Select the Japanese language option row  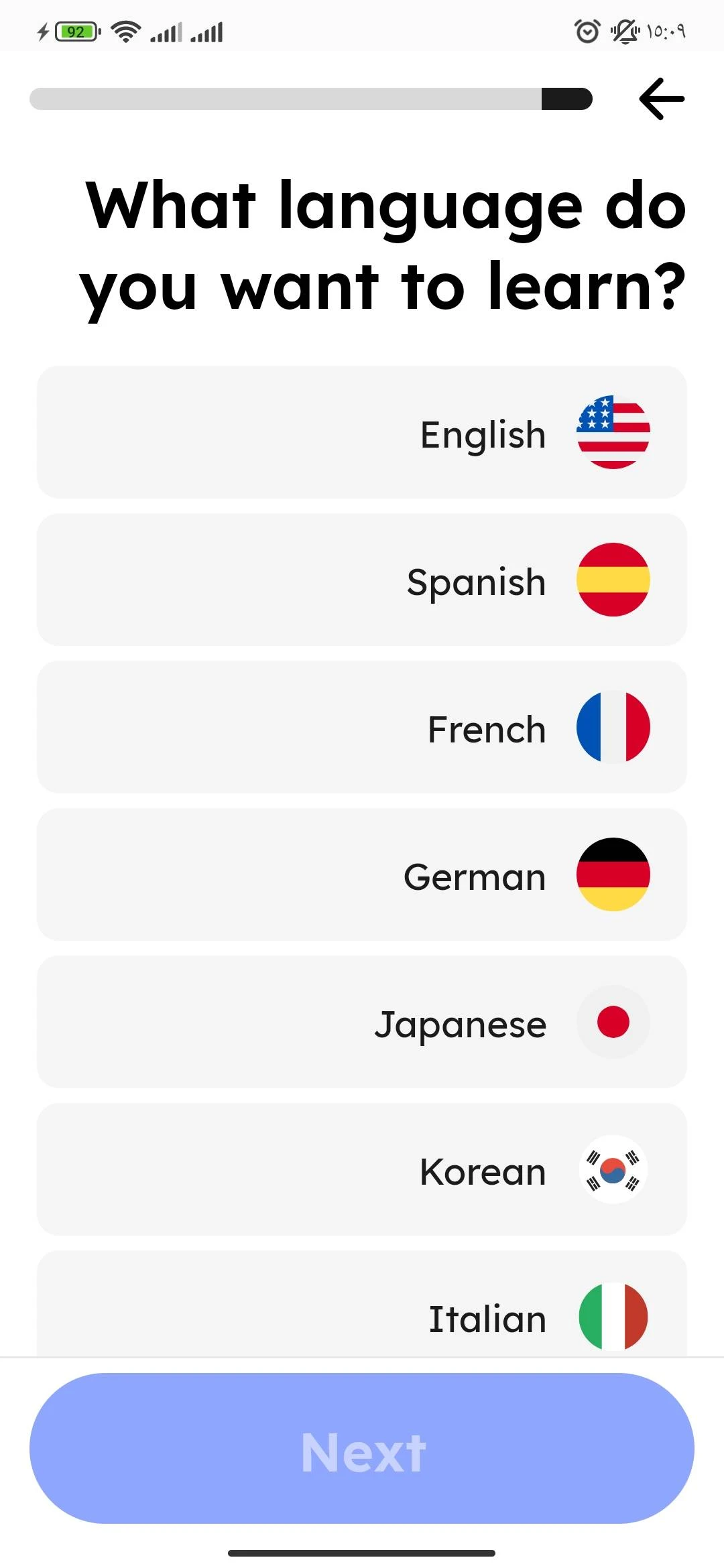362,1022
